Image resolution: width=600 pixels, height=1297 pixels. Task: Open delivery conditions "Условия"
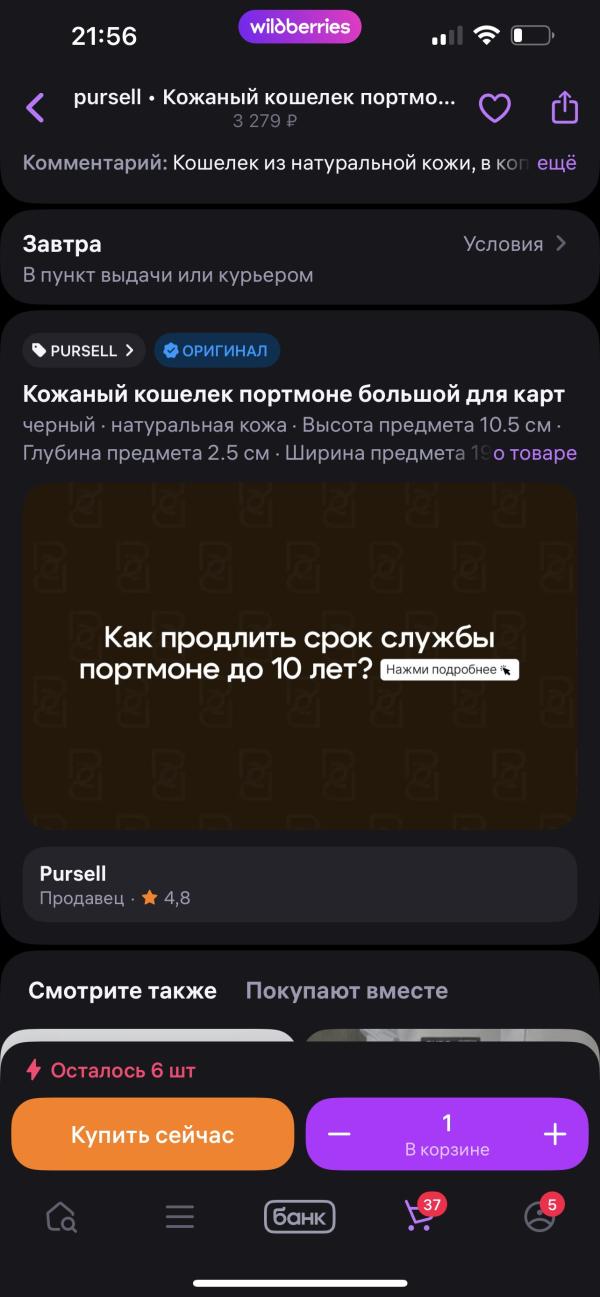click(516, 244)
